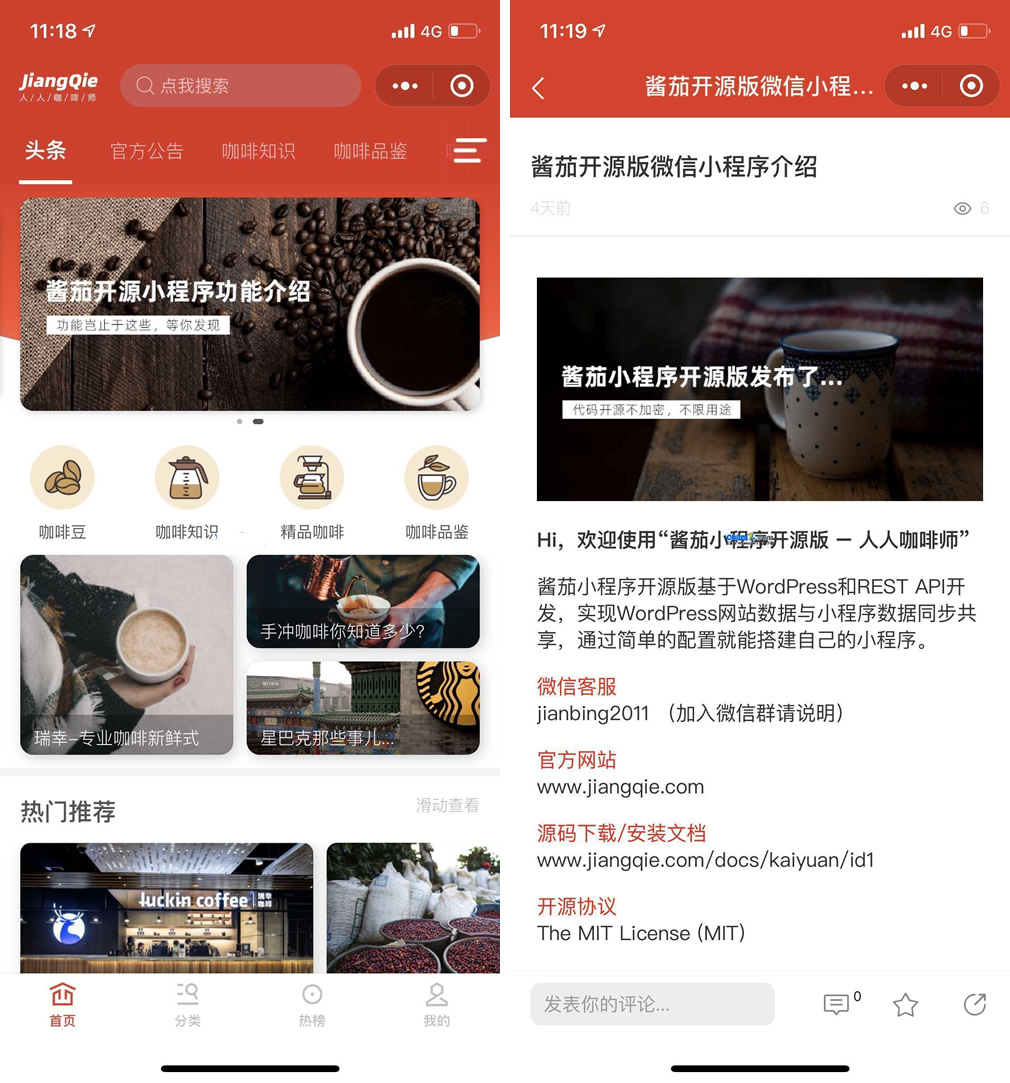Open the 咖啡品鉴 top tab
The height and width of the screenshot is (1083, 1010).
(370, 151)
